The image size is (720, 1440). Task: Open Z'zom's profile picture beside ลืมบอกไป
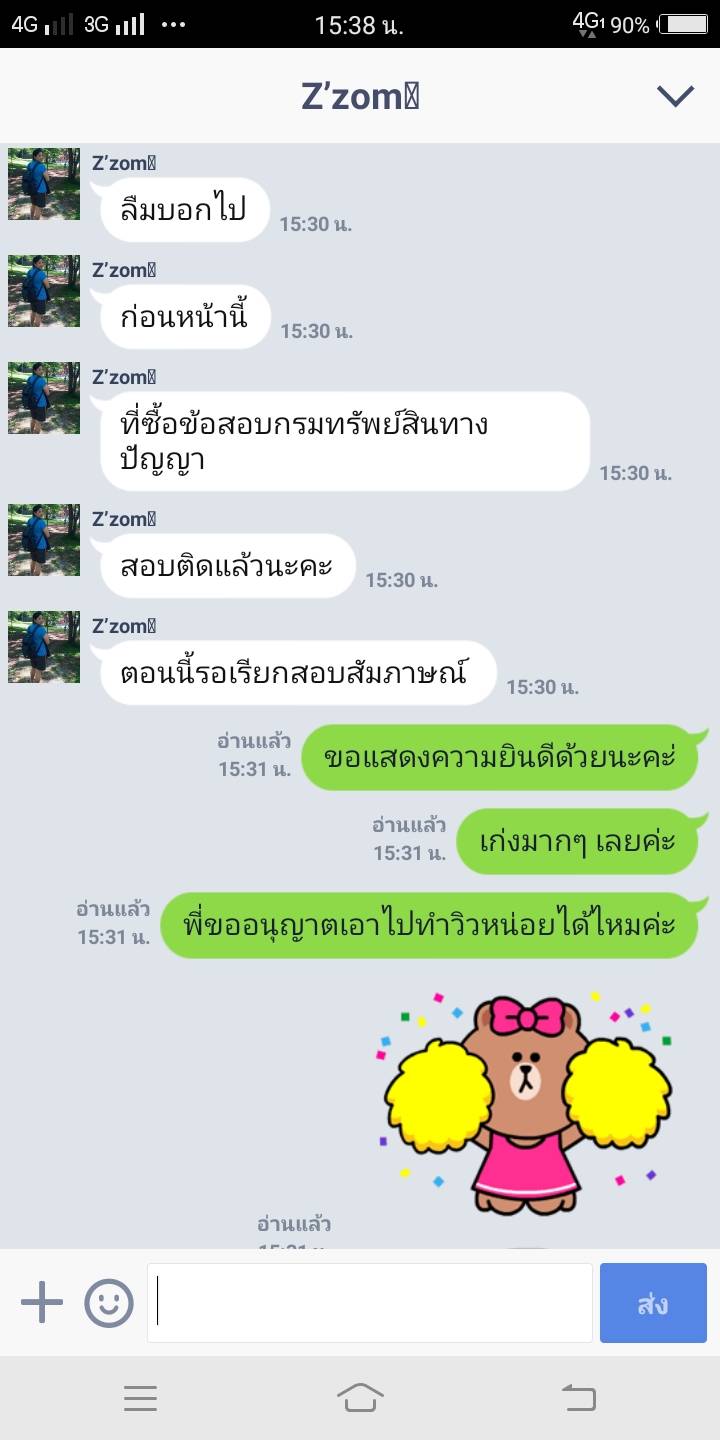click(x=44, y=184)
